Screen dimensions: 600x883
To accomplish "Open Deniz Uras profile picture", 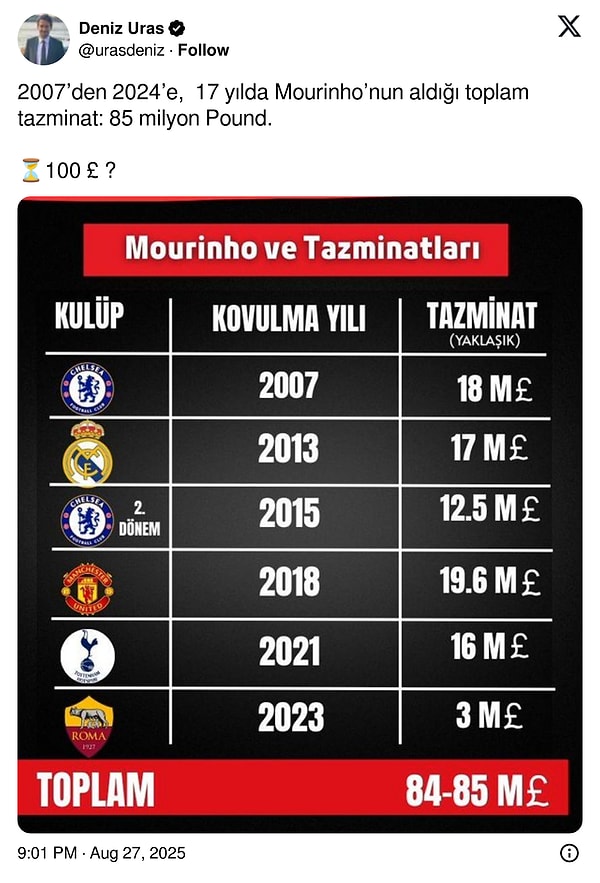I will pyautogui.click(x=44, y=39).
